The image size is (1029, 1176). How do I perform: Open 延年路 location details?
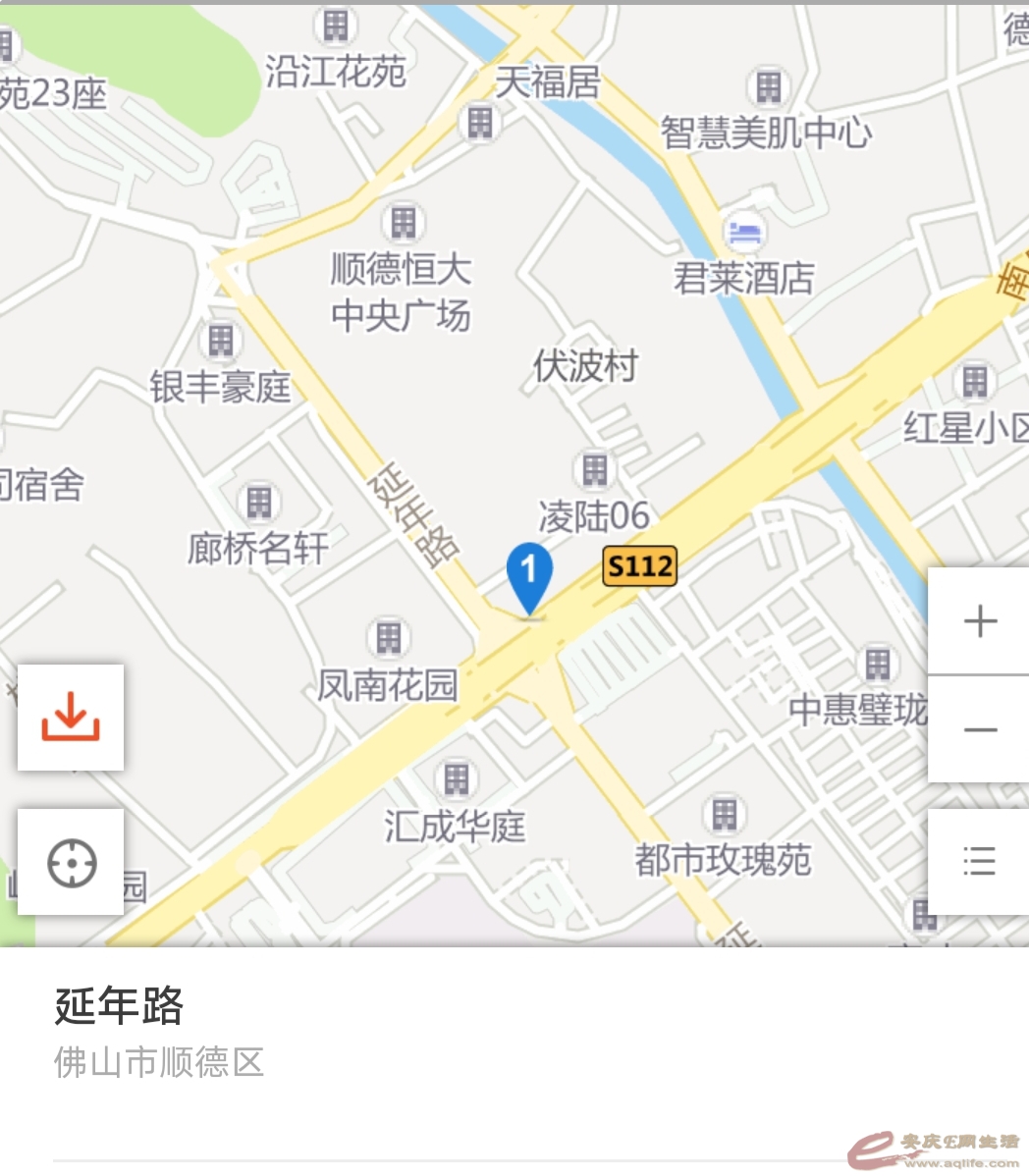pyautogui.click(x=120, y=1005)
